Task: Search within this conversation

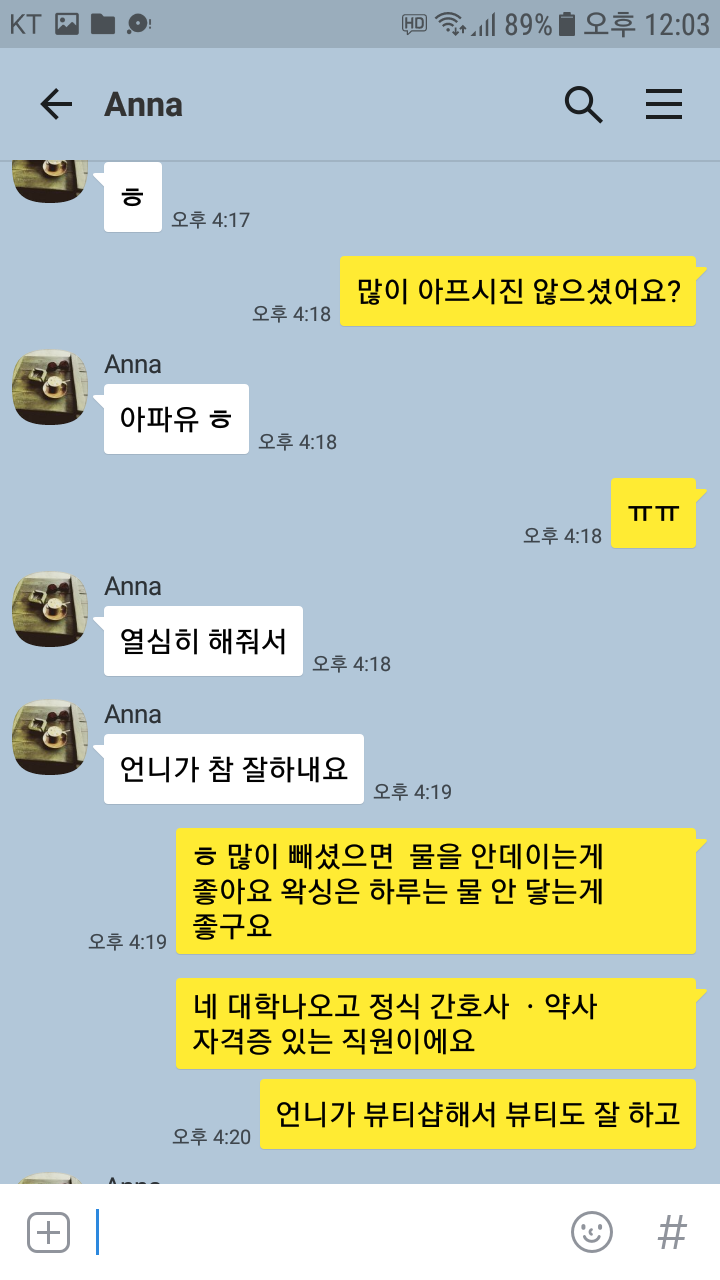Action: [583, 104]
